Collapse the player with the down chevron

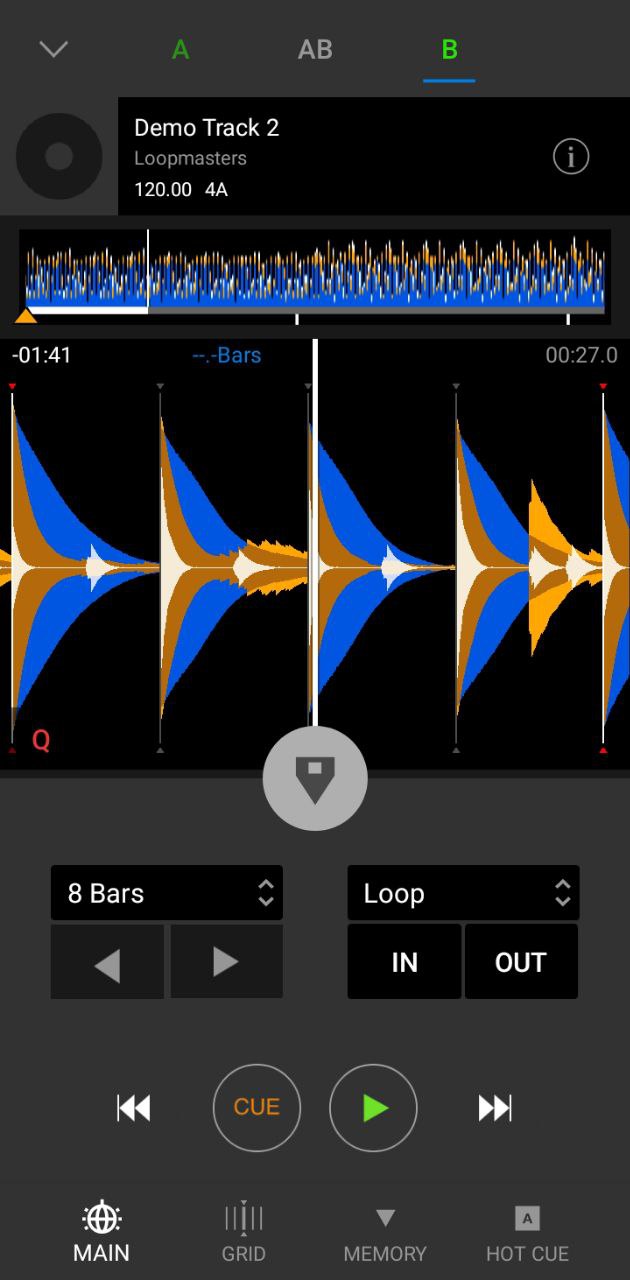click(53, 49)
